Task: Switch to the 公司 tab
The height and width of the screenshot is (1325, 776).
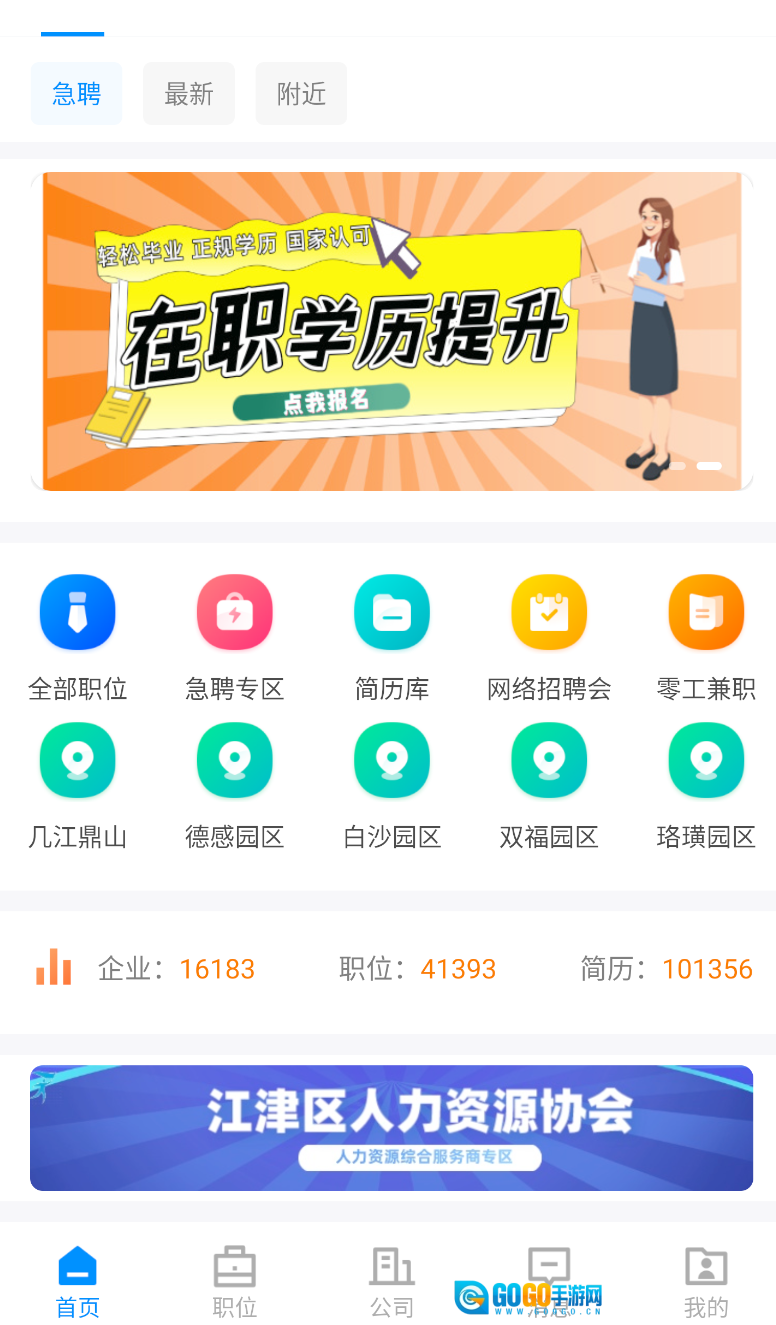Action: pyautogui.click(x=392, y=1282)
